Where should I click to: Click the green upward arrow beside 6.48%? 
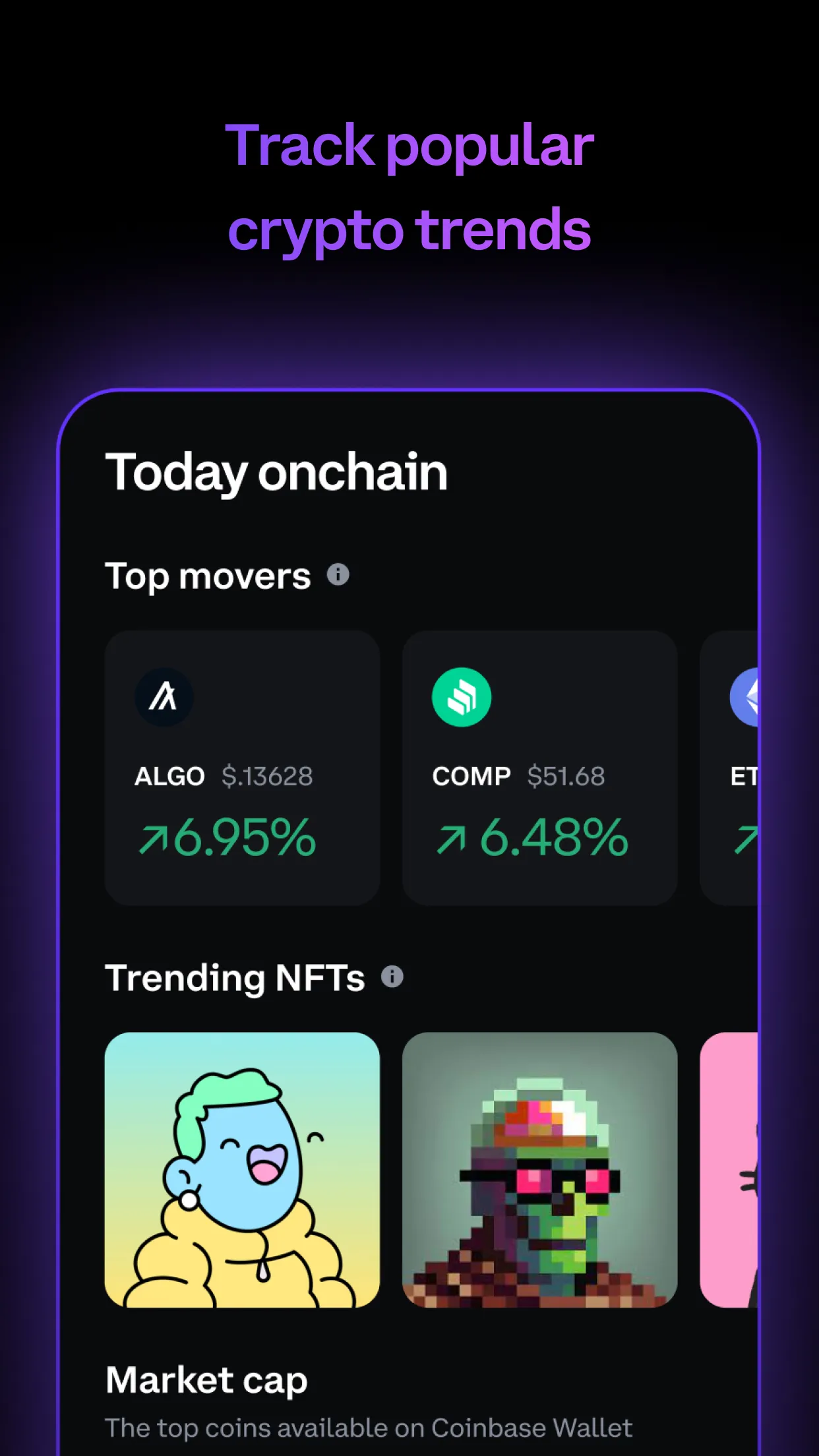click(x=452, y=837)
